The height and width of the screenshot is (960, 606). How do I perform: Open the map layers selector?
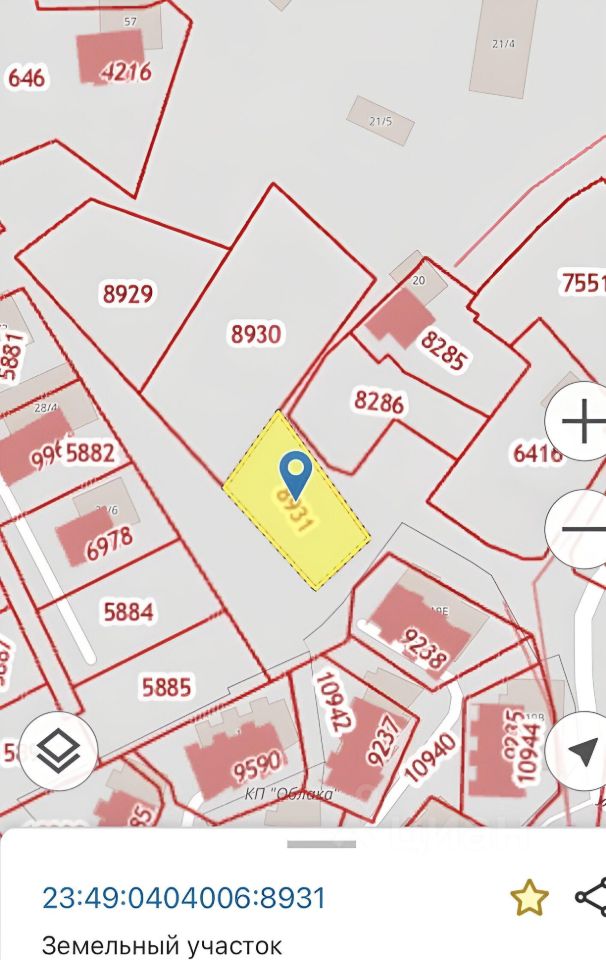[x=58, y=751]
